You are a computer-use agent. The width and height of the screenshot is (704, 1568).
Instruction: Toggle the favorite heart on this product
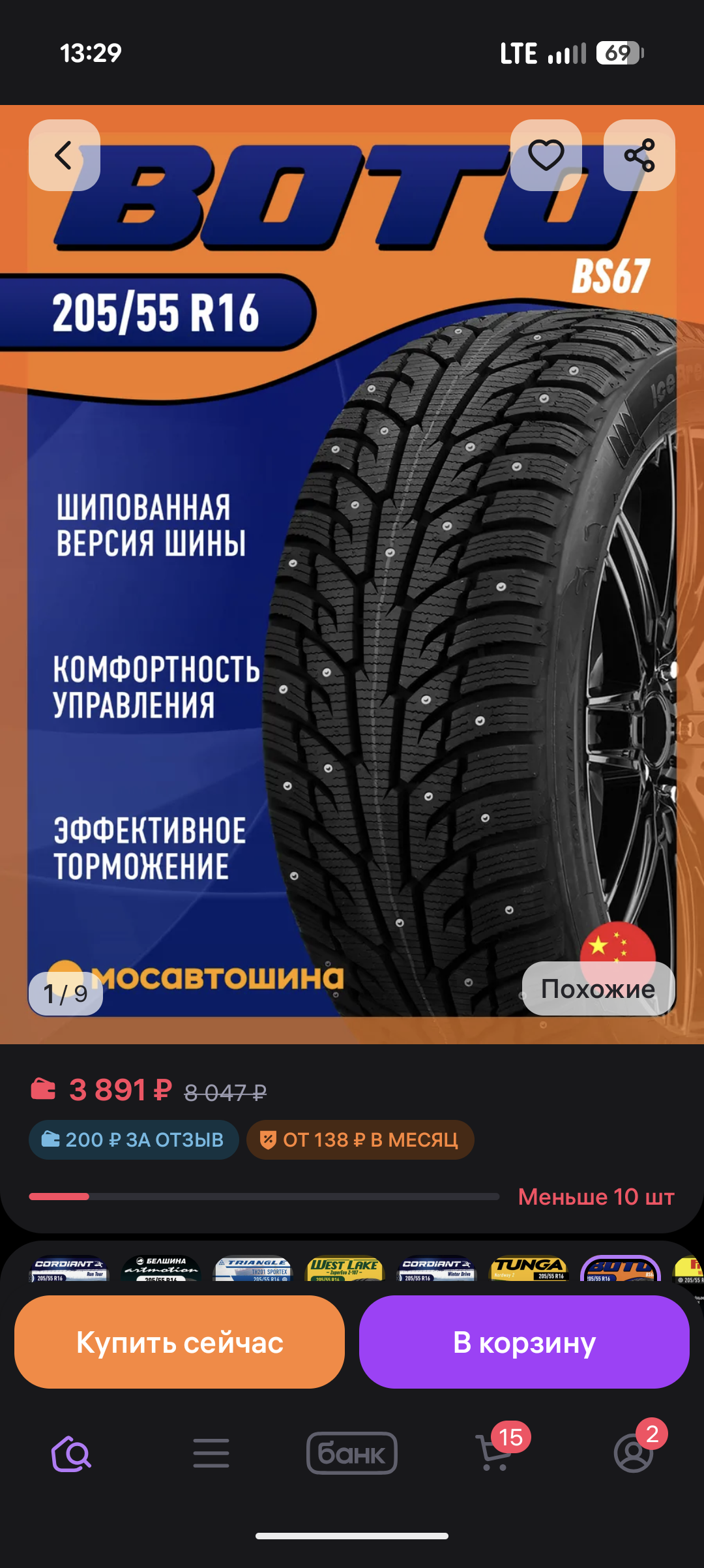[545, 155]
